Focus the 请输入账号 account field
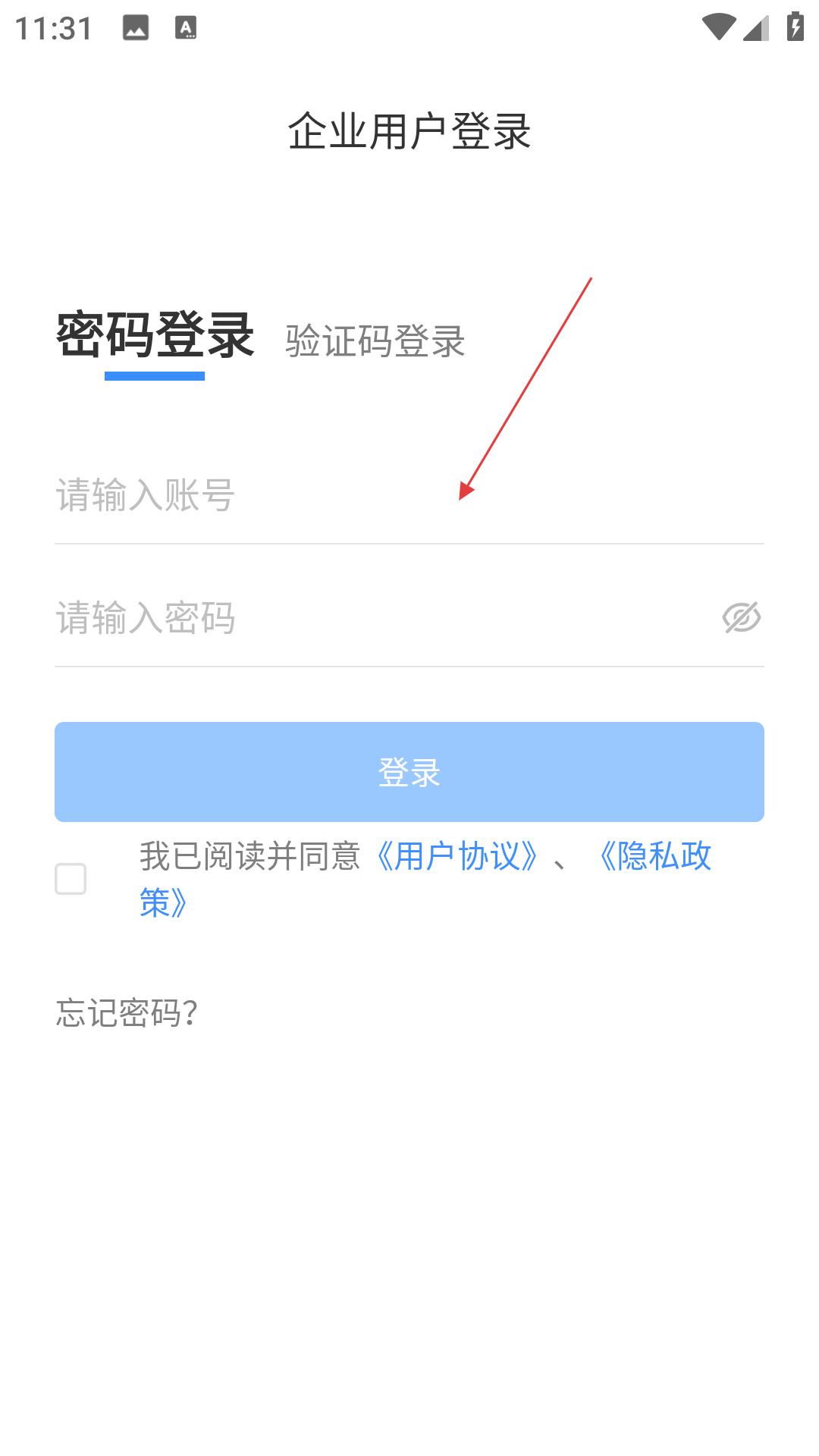Image resolution: width=819 pixels, height=1456 pixels. 409,495
